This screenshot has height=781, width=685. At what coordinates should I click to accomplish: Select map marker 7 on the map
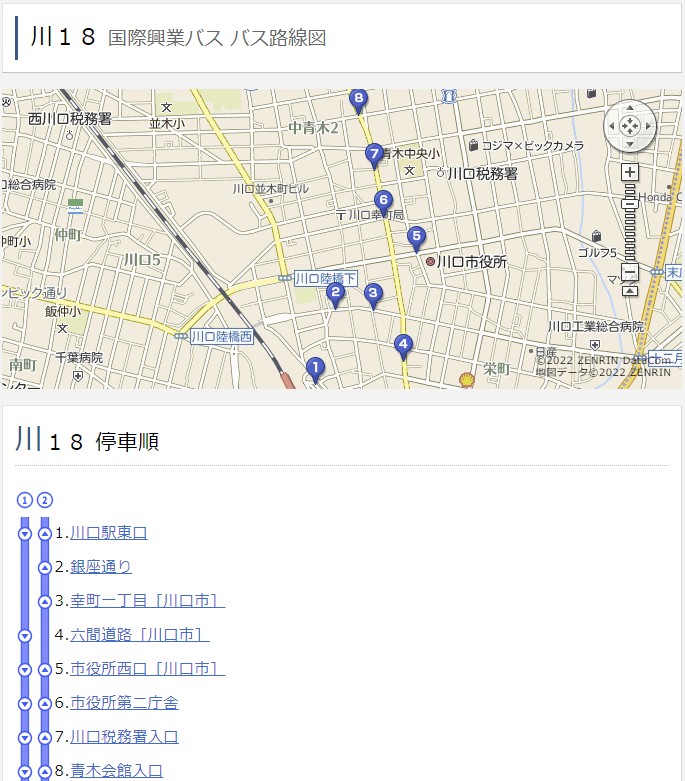click(x=374, y=154)
